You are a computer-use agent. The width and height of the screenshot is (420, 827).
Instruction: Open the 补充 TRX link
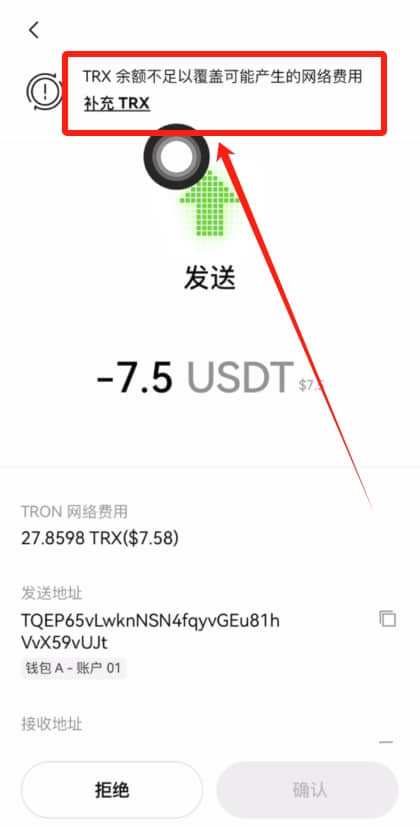pyautogui.click(x=117, y=104)
